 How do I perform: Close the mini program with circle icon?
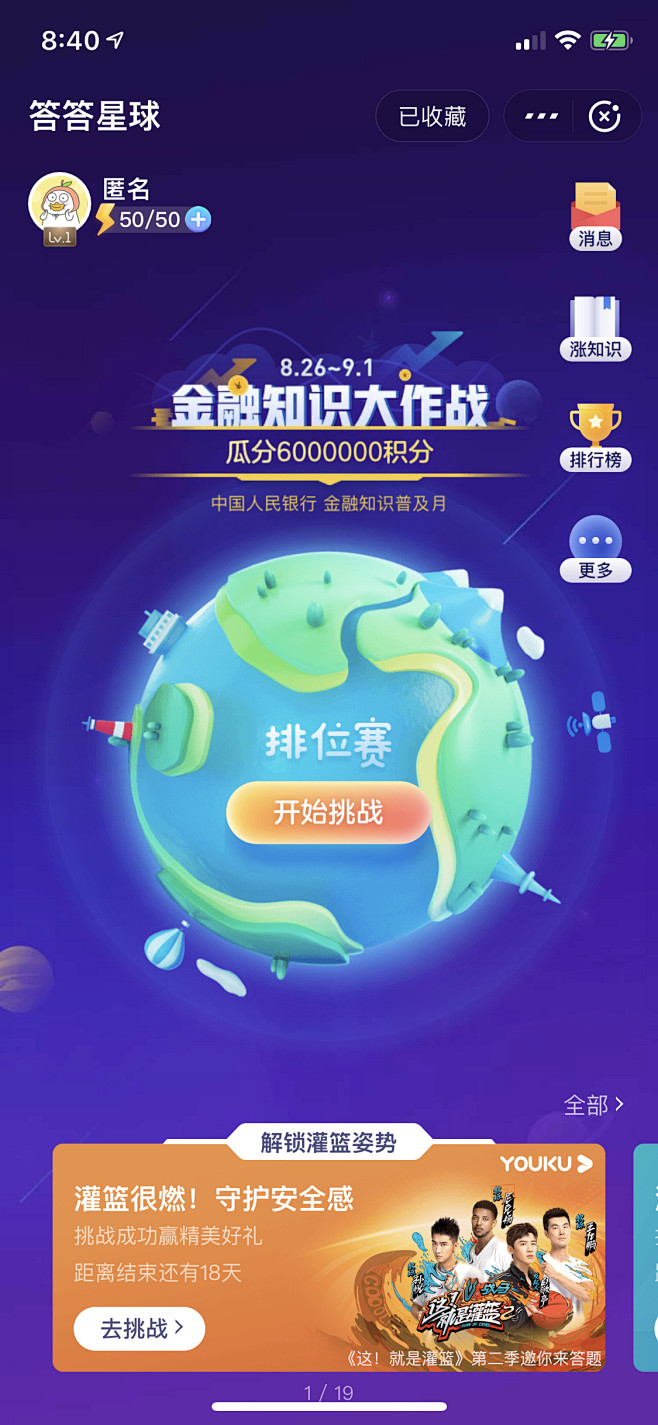click(x=604, y=116)
